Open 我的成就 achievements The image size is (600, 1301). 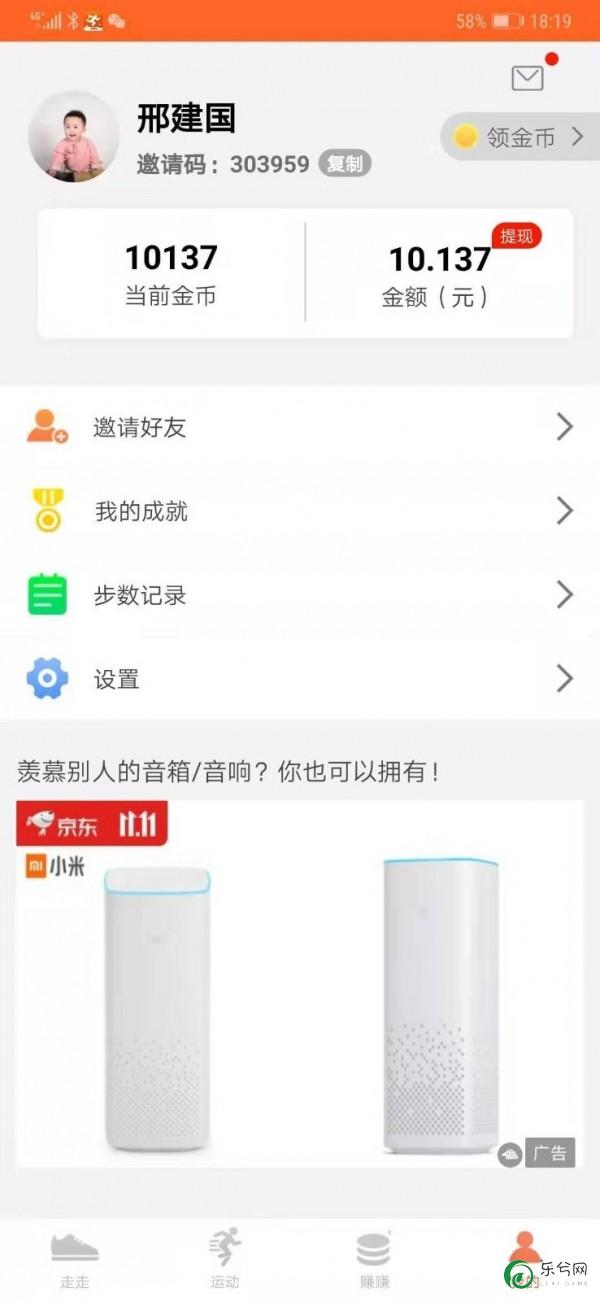pyautogui.click(x=300, y=512)
